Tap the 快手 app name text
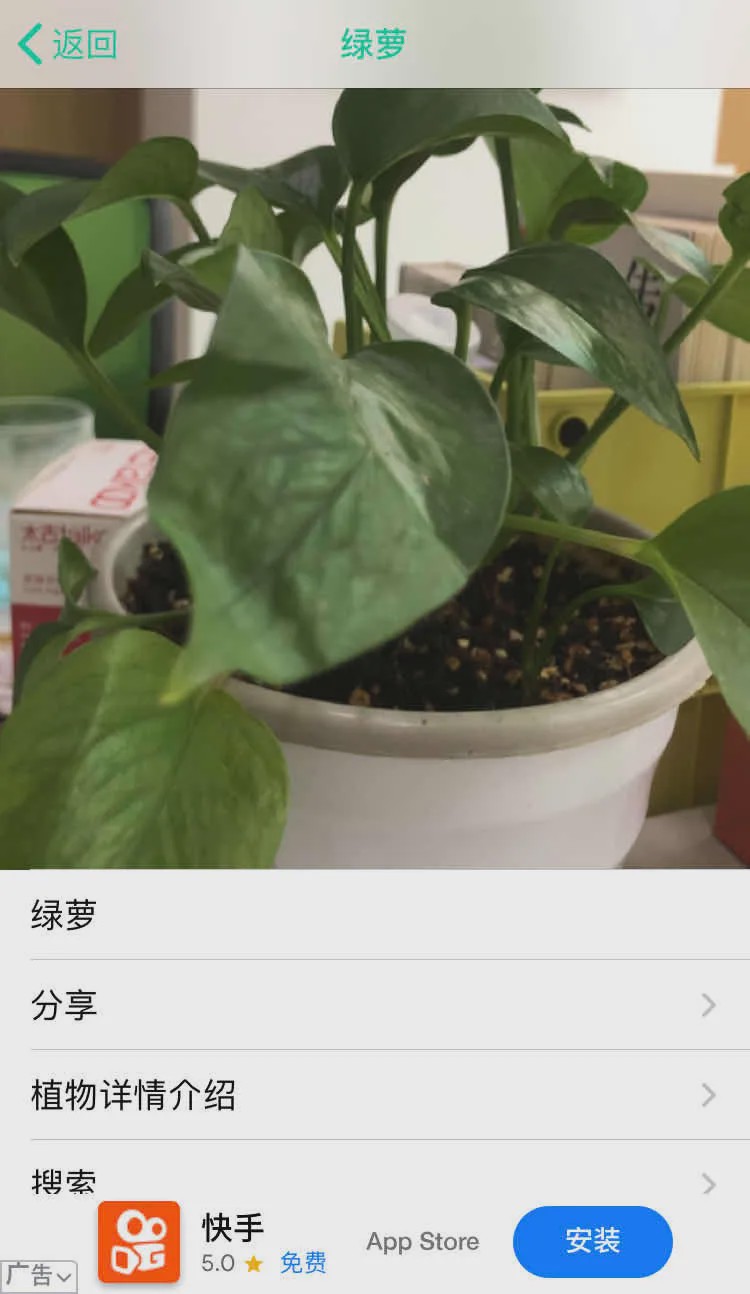This screenshot has width=750, height=1294. tap(231, 1229)
